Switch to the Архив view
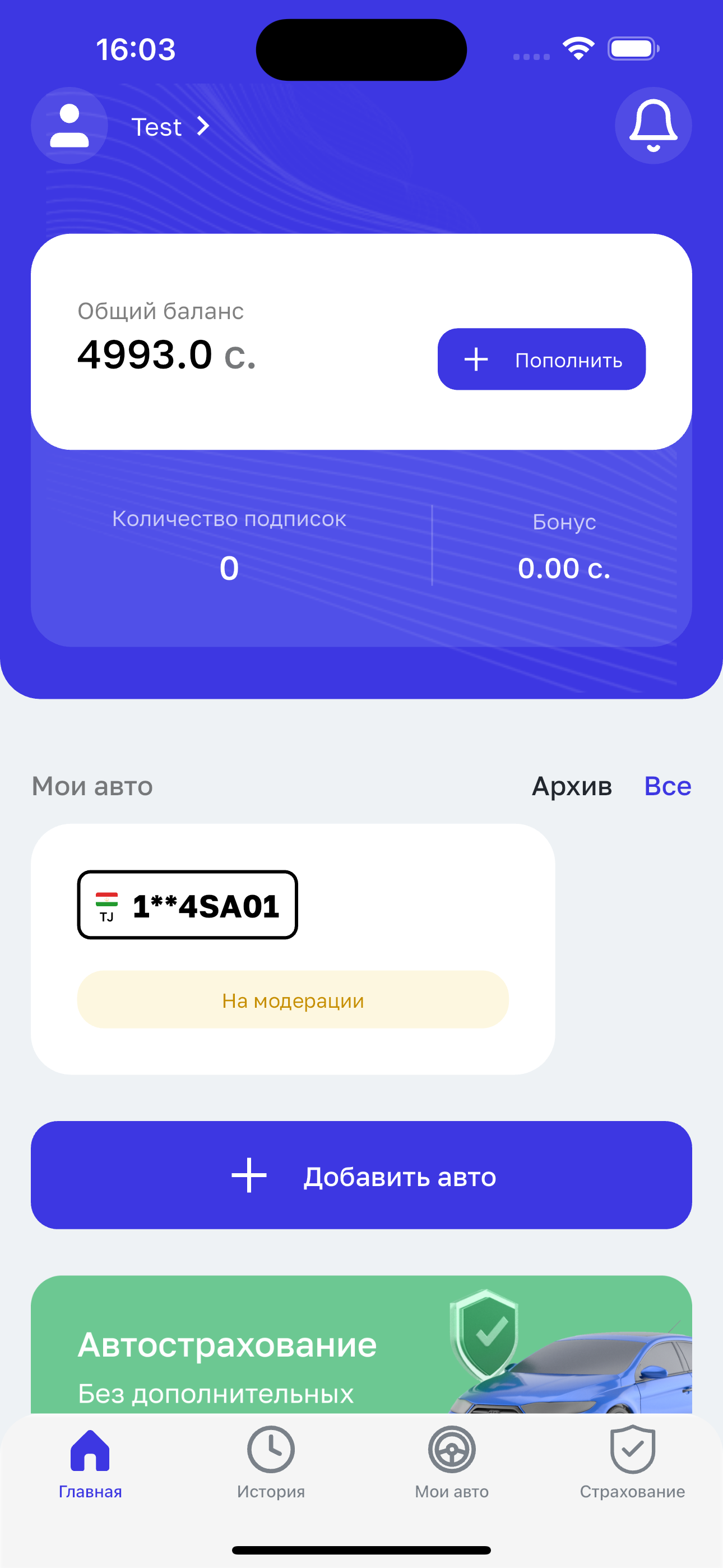 point(572,786)
